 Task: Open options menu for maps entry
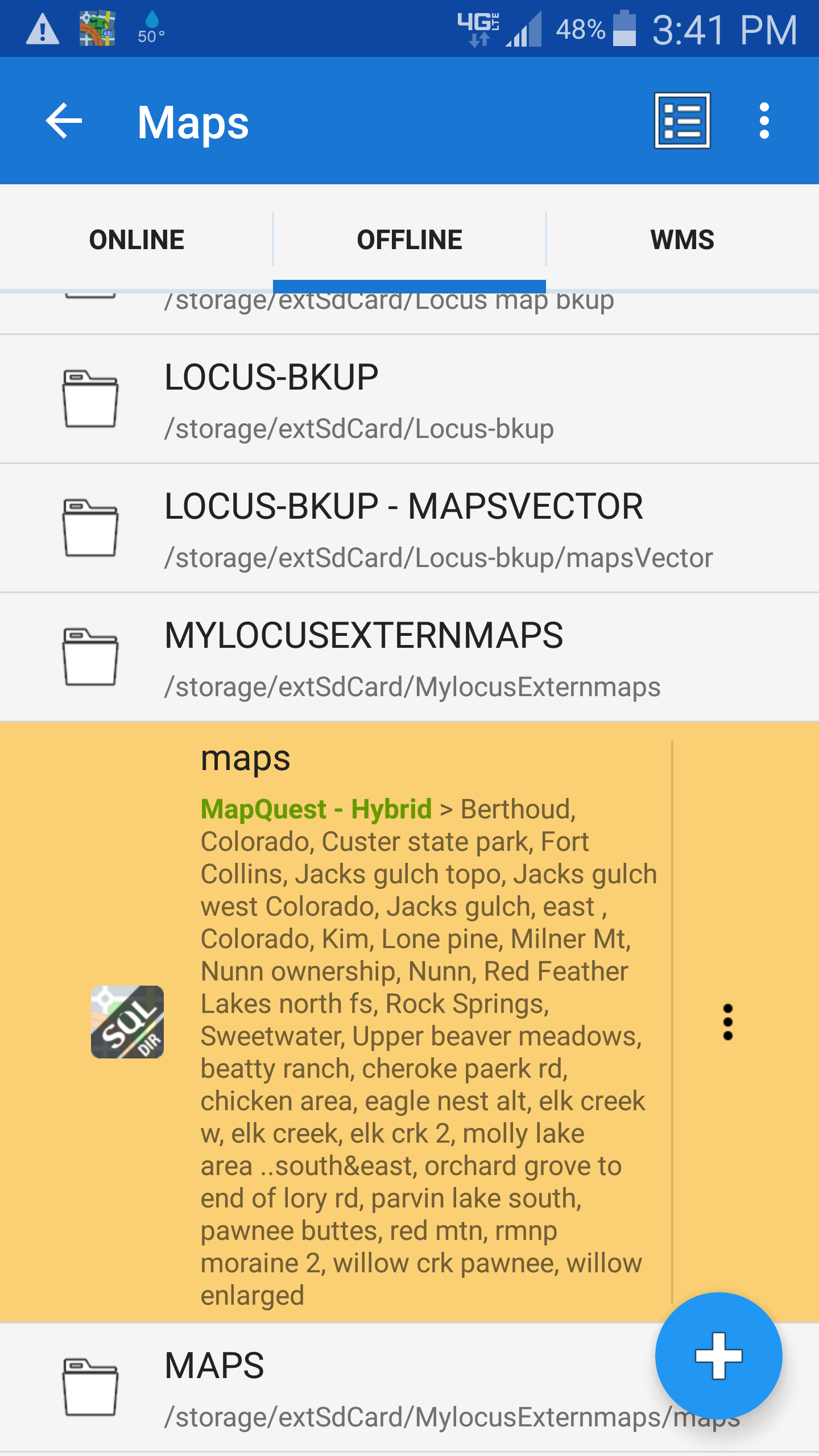point(727,1022)
